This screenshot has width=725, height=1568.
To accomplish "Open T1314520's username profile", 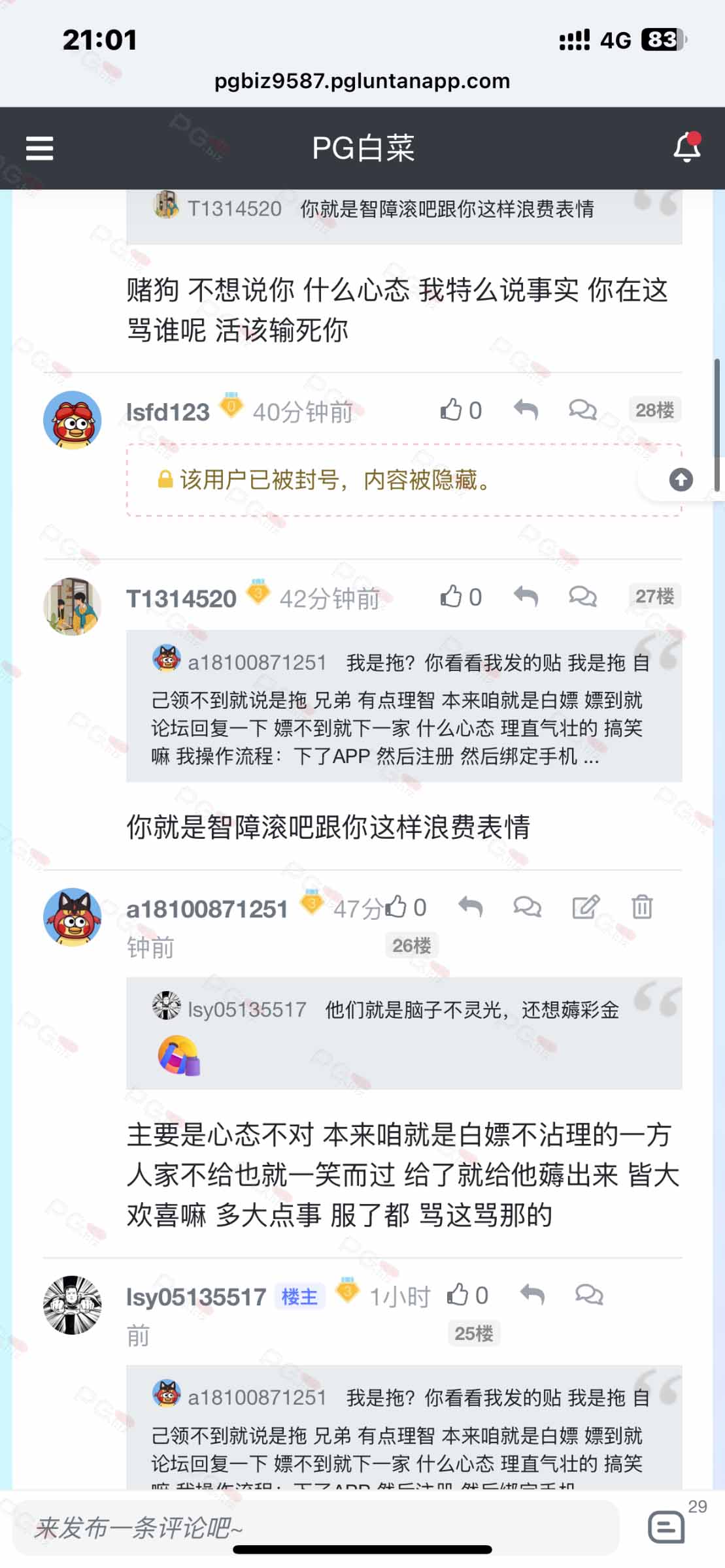I will point(181,598).
